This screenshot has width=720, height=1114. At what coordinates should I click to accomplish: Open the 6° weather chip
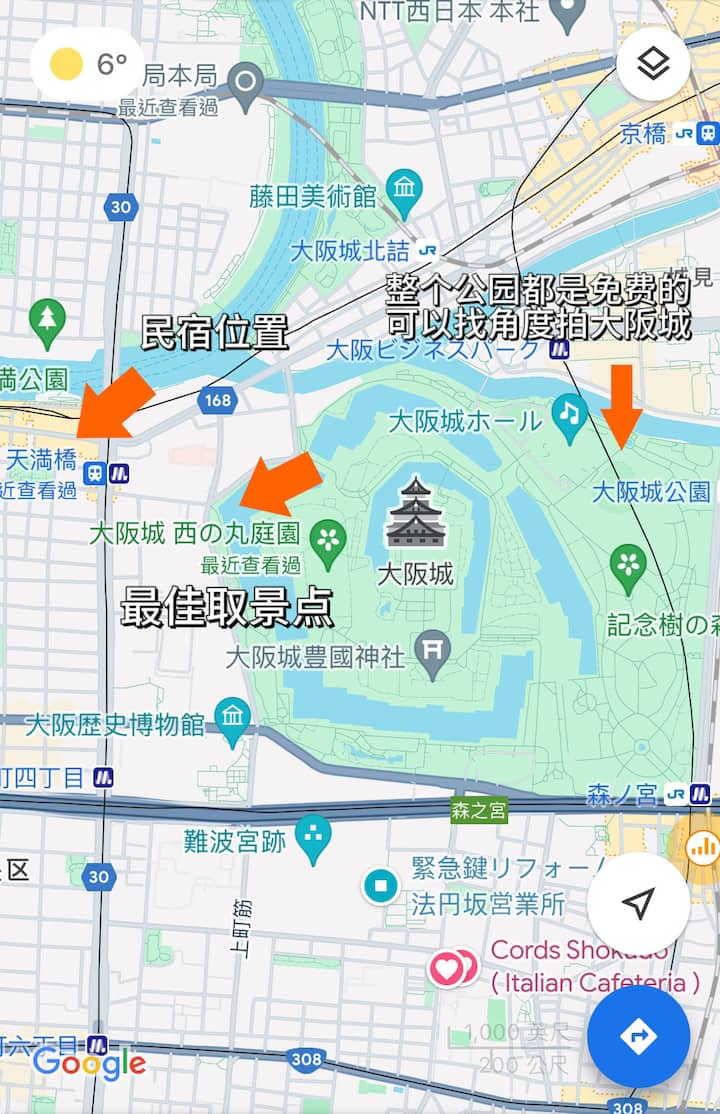[86, 65]
